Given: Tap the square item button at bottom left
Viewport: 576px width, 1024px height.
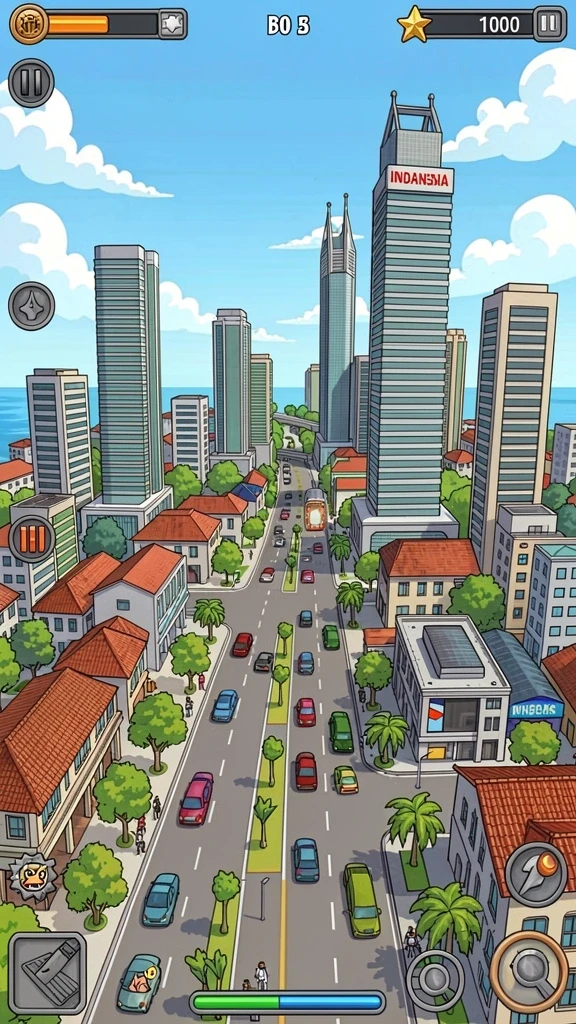Looking at the screenshot, I should click(x=47, y=972).
